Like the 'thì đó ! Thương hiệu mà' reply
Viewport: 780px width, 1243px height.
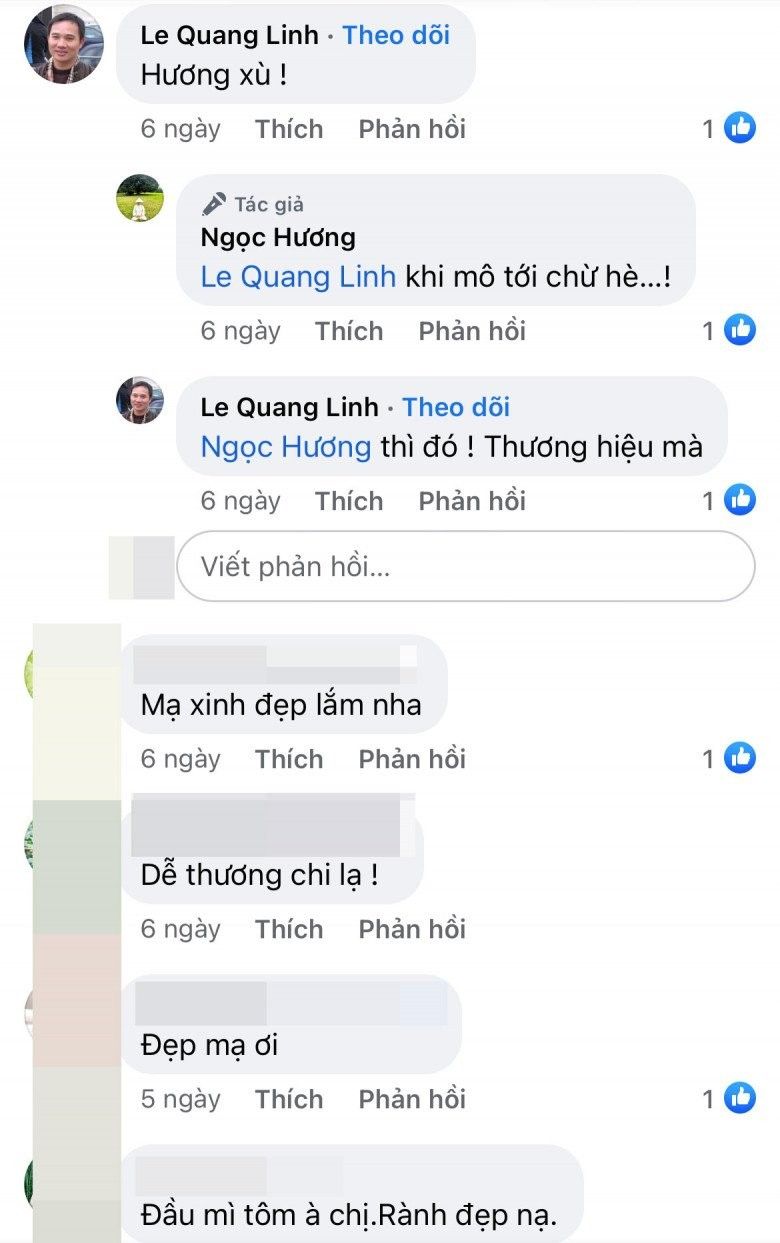[x=349, y=501]
